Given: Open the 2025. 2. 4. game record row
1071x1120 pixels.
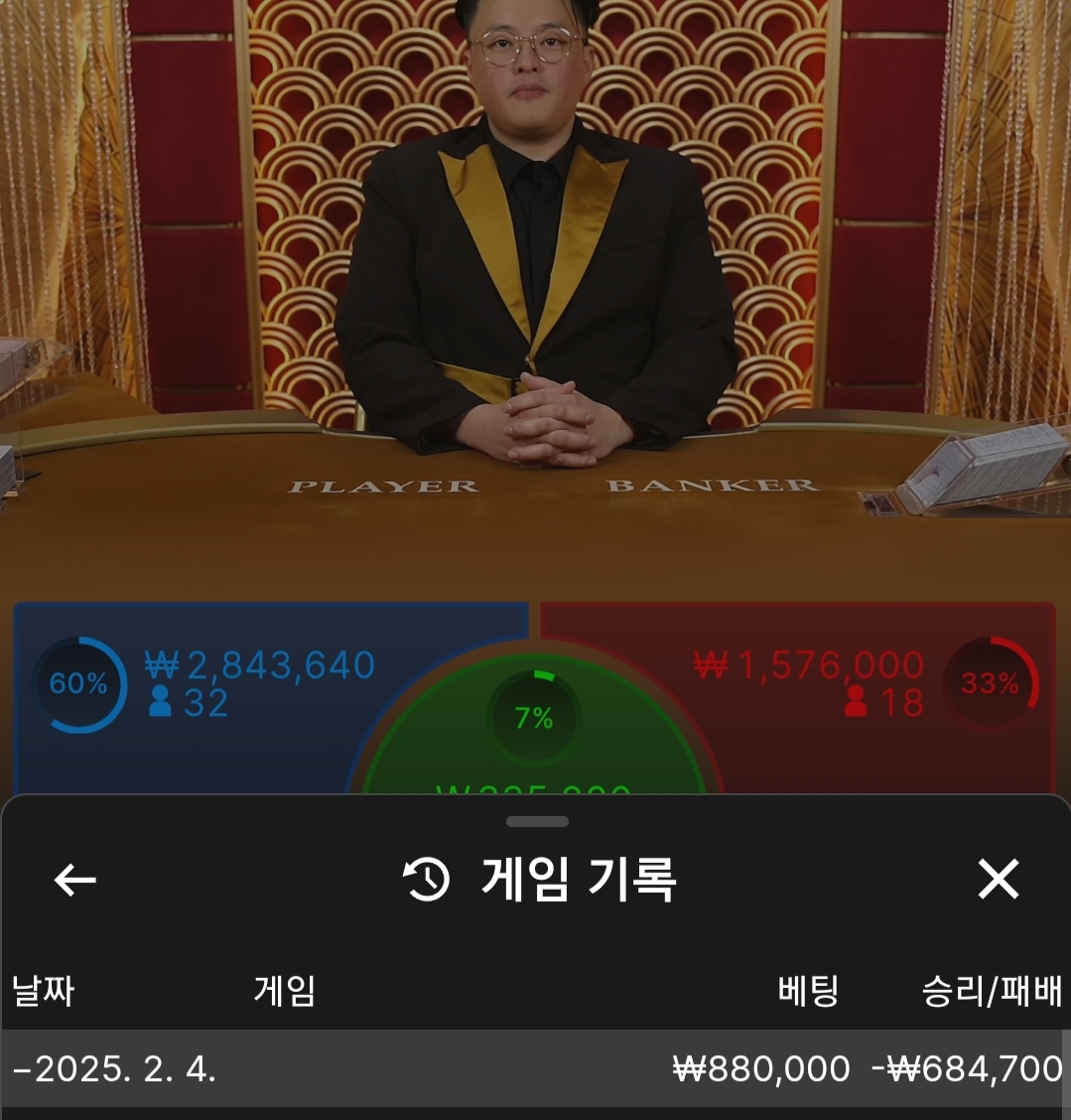Looking at the screenshot, I should click(x=534, y=1069).
